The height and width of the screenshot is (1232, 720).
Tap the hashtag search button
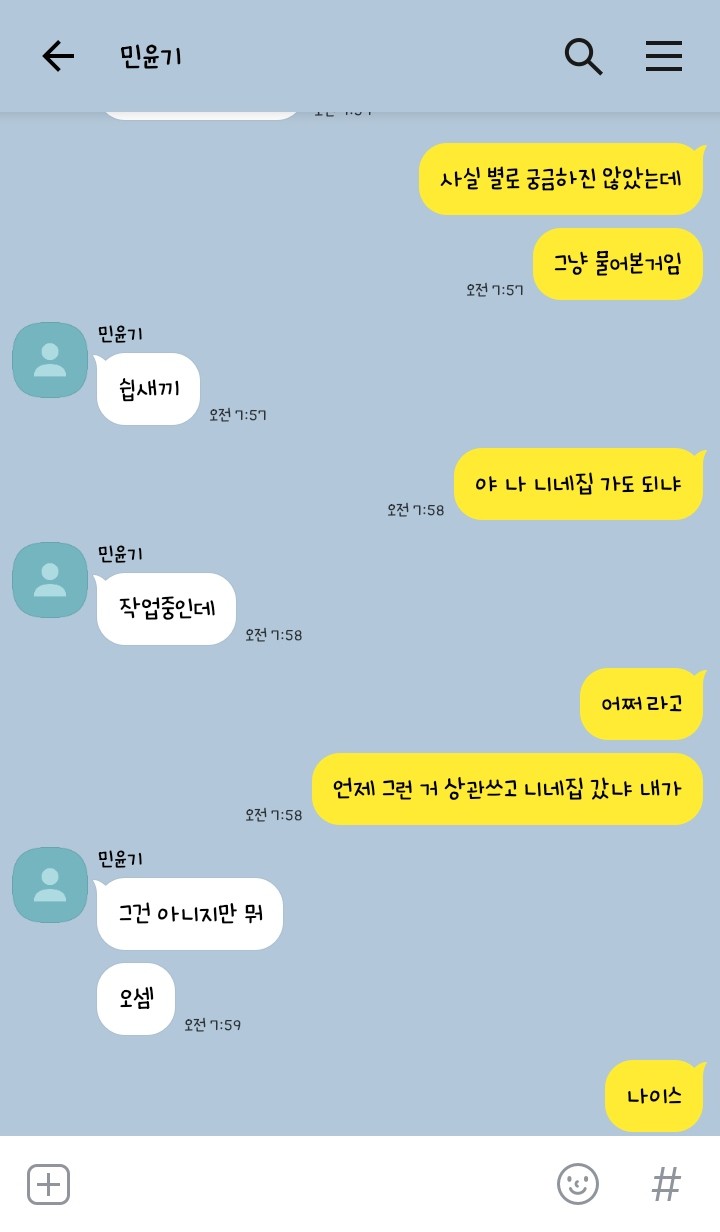[666, 1184]
